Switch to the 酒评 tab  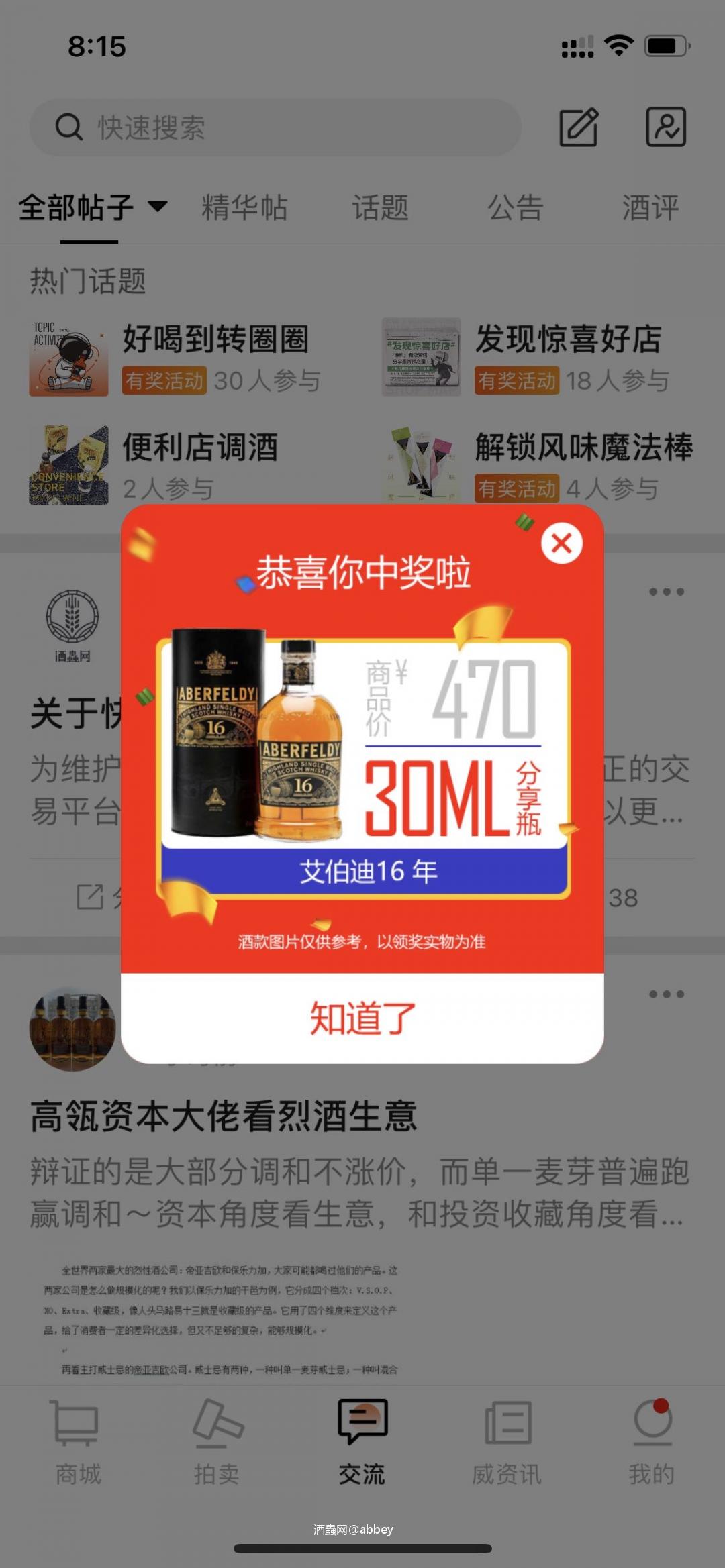[650, 207]
